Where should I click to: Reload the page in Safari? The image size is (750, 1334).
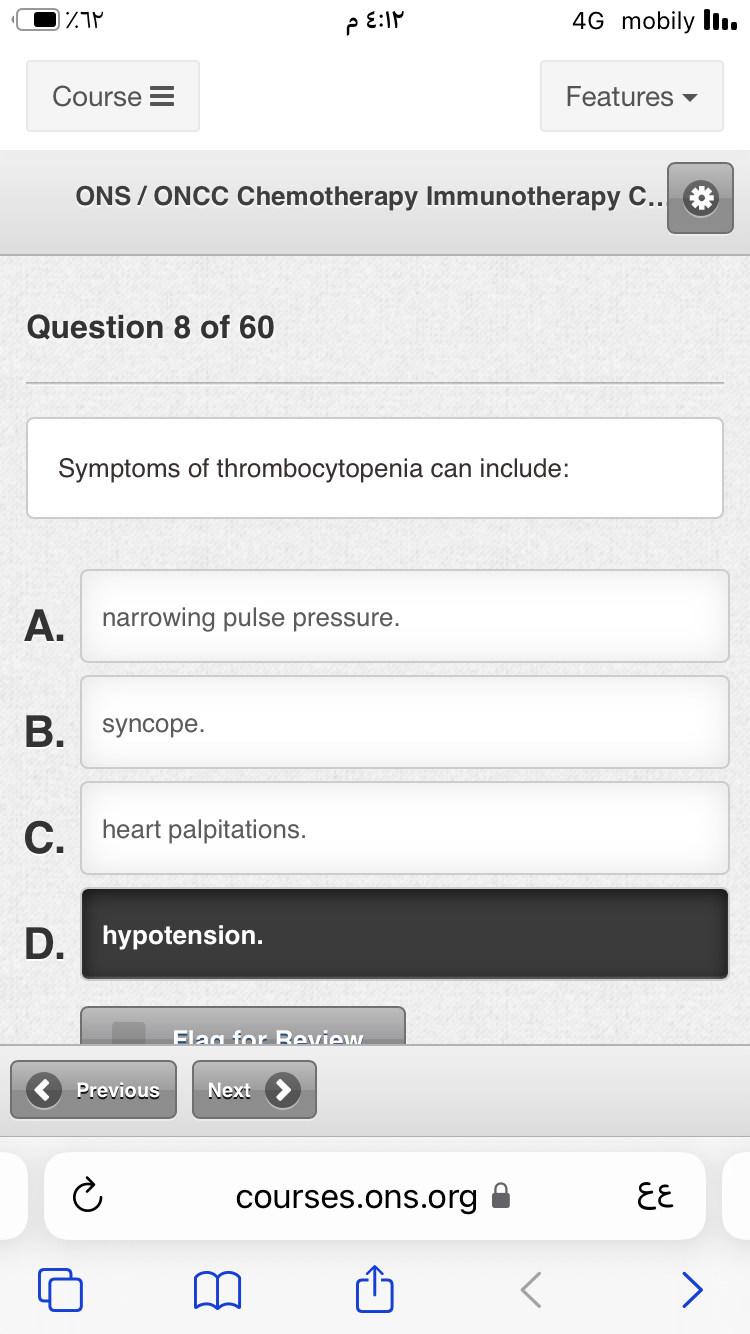click(x=88, y=1196)
